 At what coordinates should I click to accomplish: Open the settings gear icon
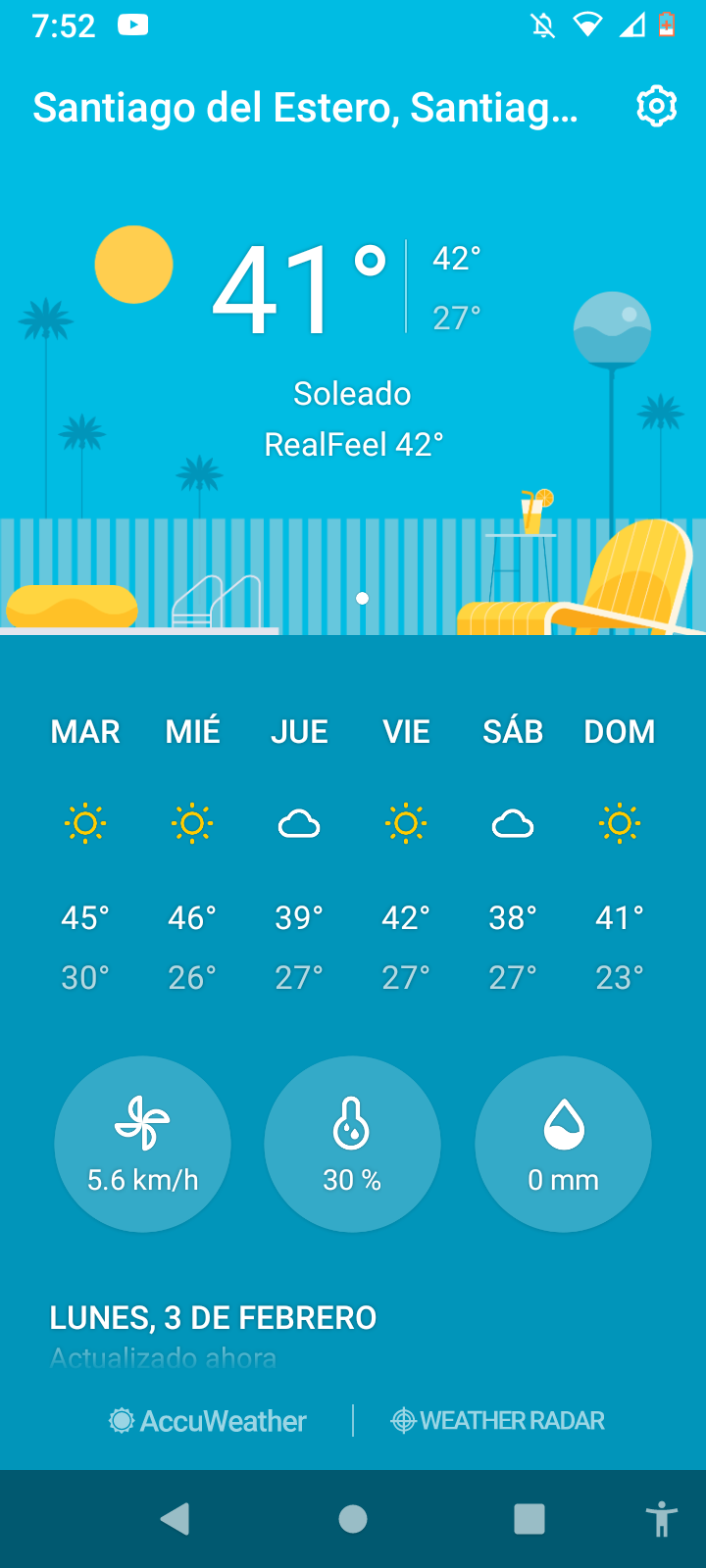pyautogui.click(x=656, y=106)
